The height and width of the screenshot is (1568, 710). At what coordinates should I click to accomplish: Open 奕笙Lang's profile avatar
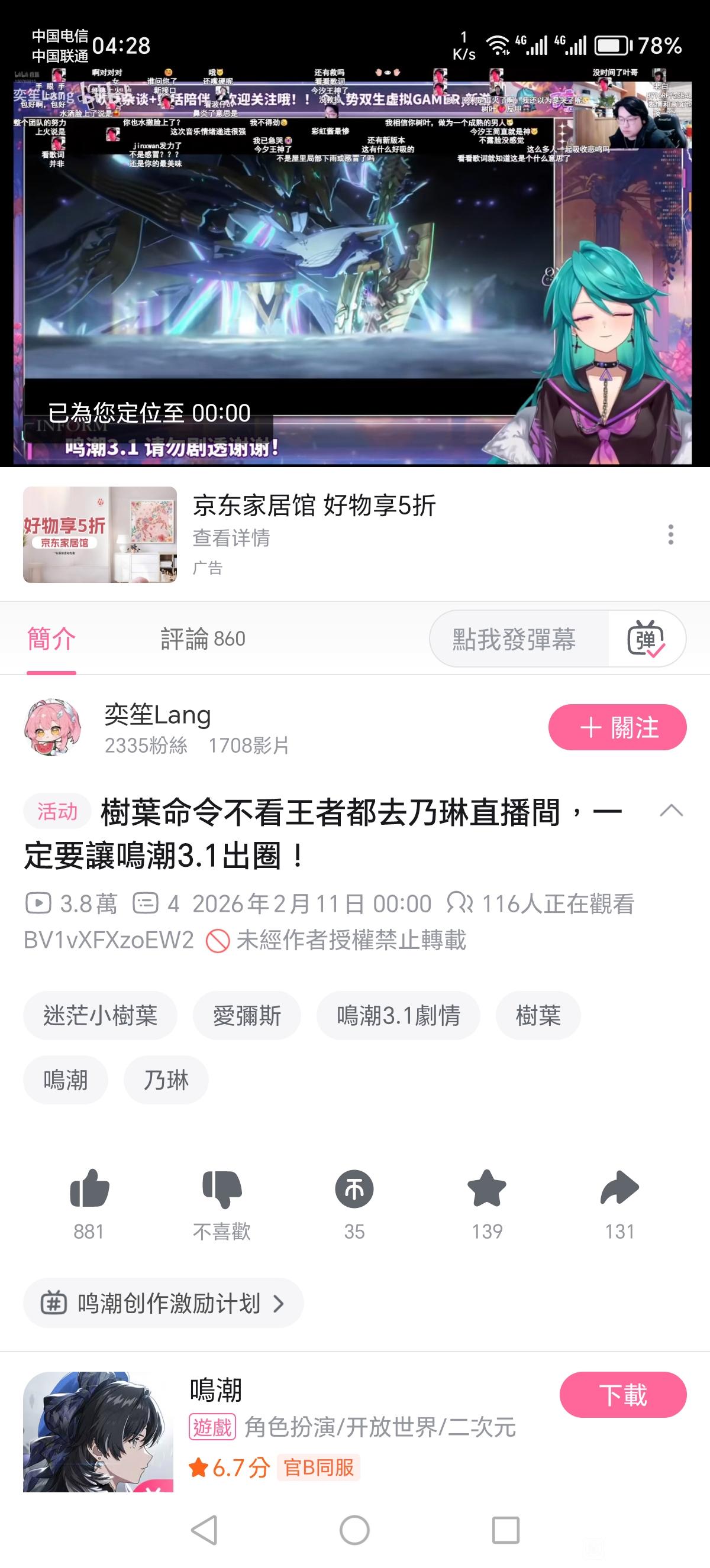53,727
